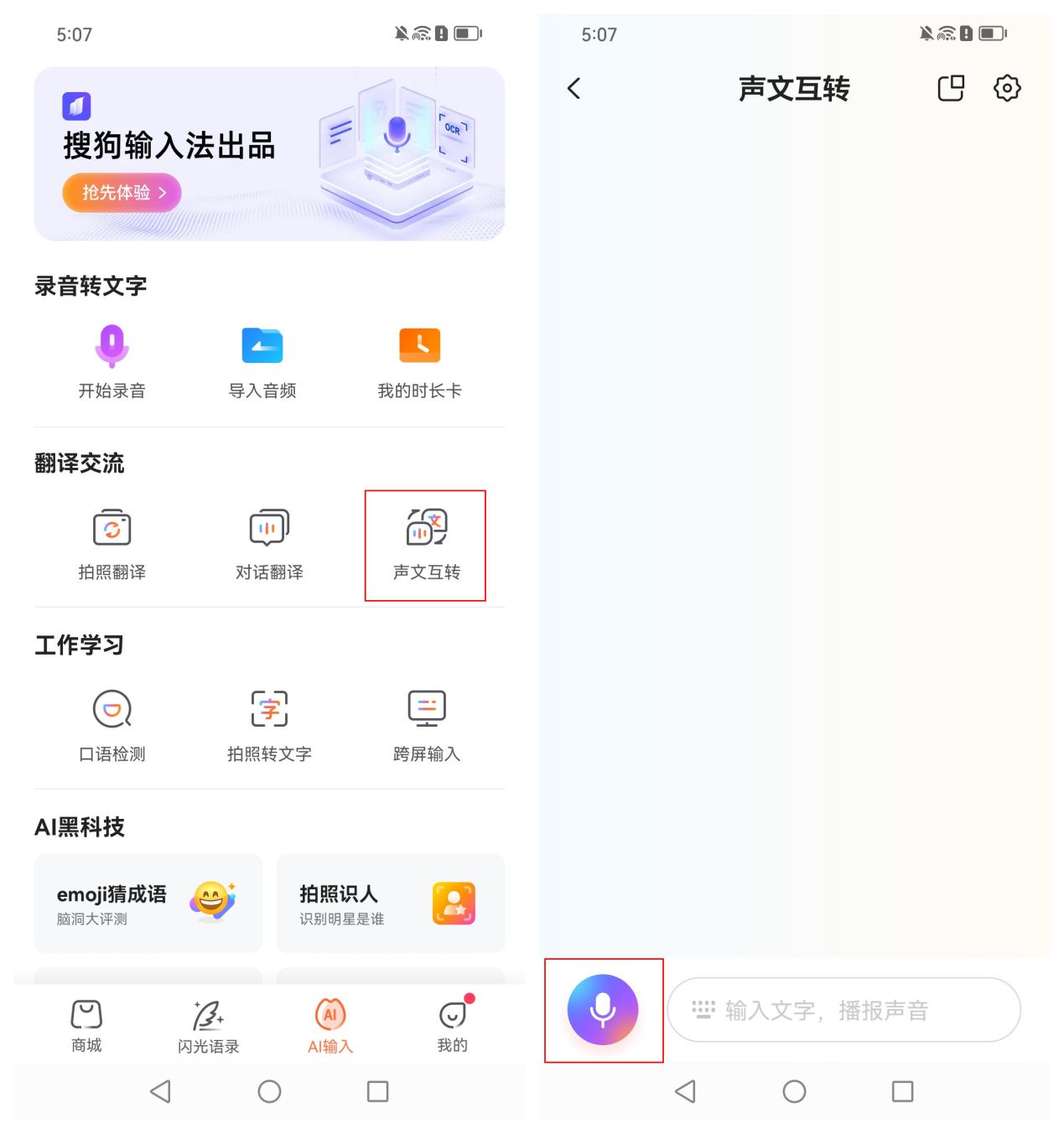This screenshot has height=1134, width=1064.
Task: Select 口语检测 oral speech检测 tool
Action: tap(112, 709)
